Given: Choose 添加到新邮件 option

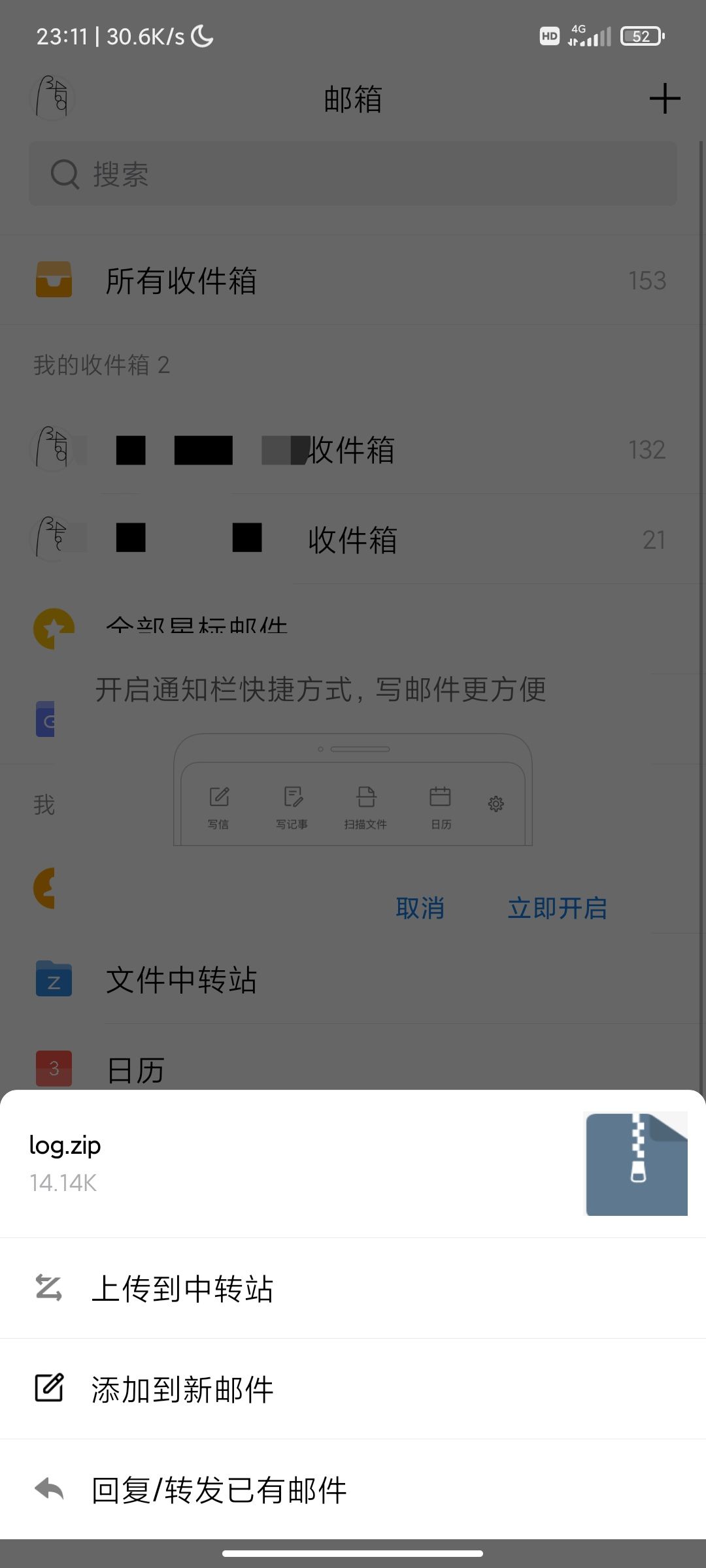Looking at the screenshot, I should (185, 1389).
